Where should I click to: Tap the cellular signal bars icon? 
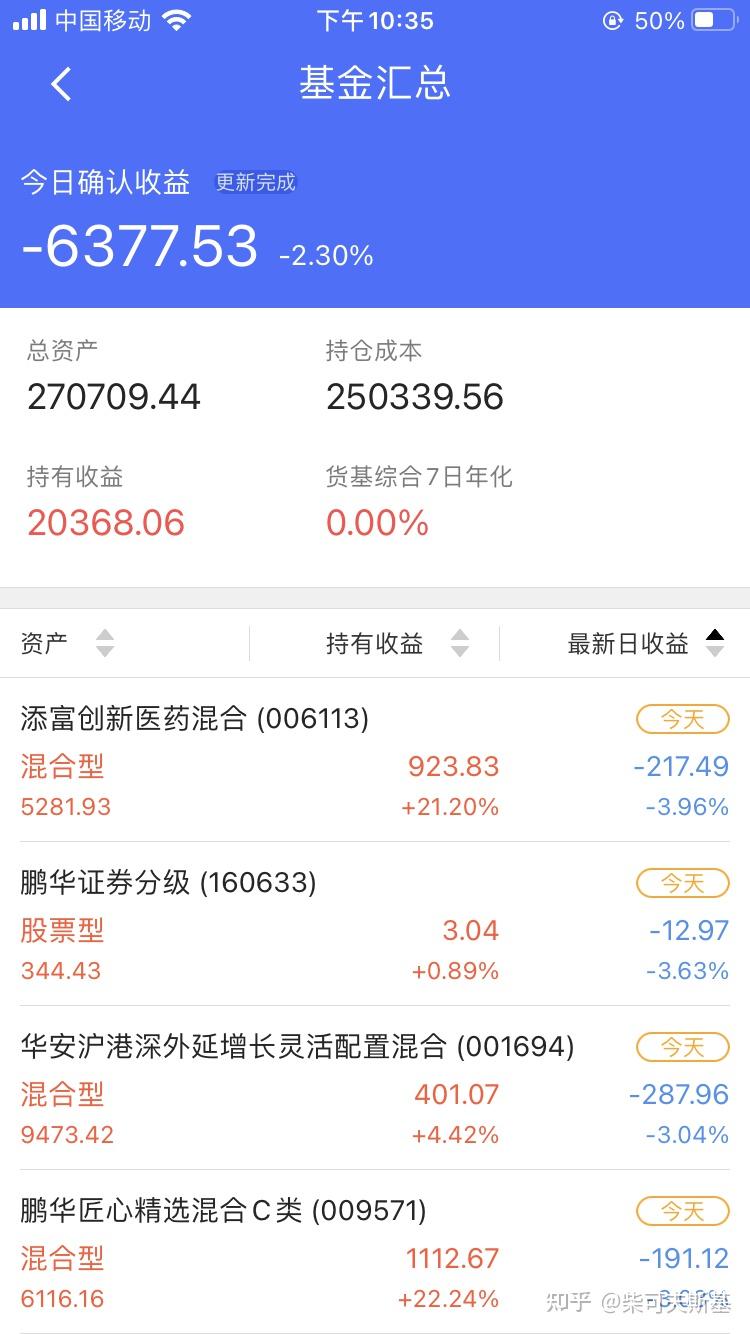pos(30,18)
